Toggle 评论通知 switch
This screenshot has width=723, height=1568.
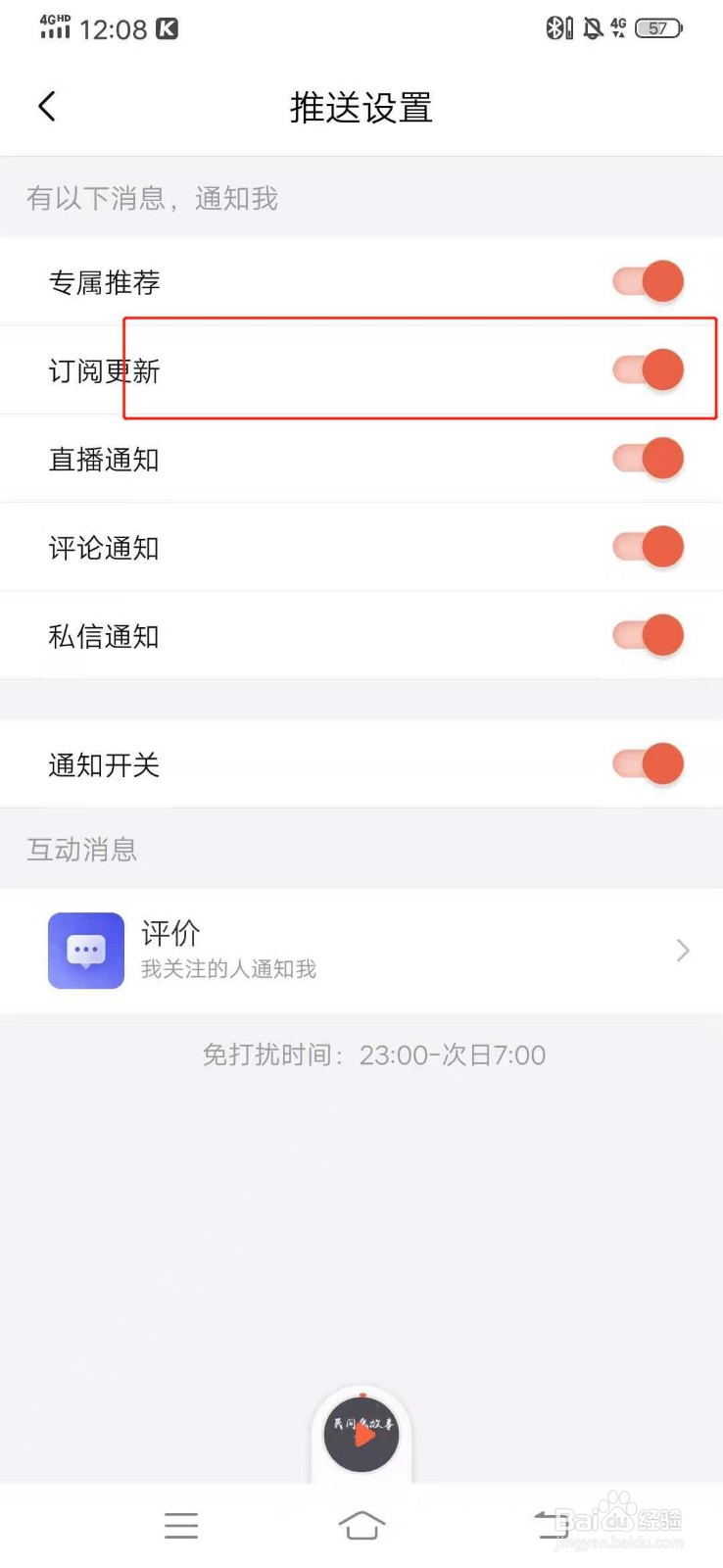pyautogui.click(x=649, y=547)
